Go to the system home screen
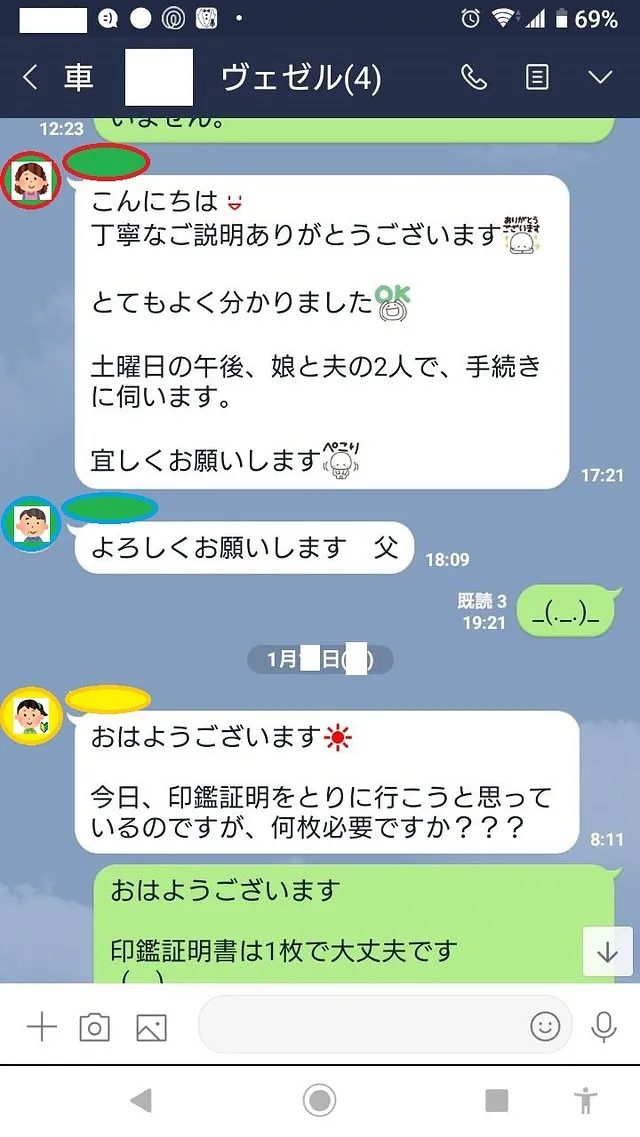 tap(320, 1101)
